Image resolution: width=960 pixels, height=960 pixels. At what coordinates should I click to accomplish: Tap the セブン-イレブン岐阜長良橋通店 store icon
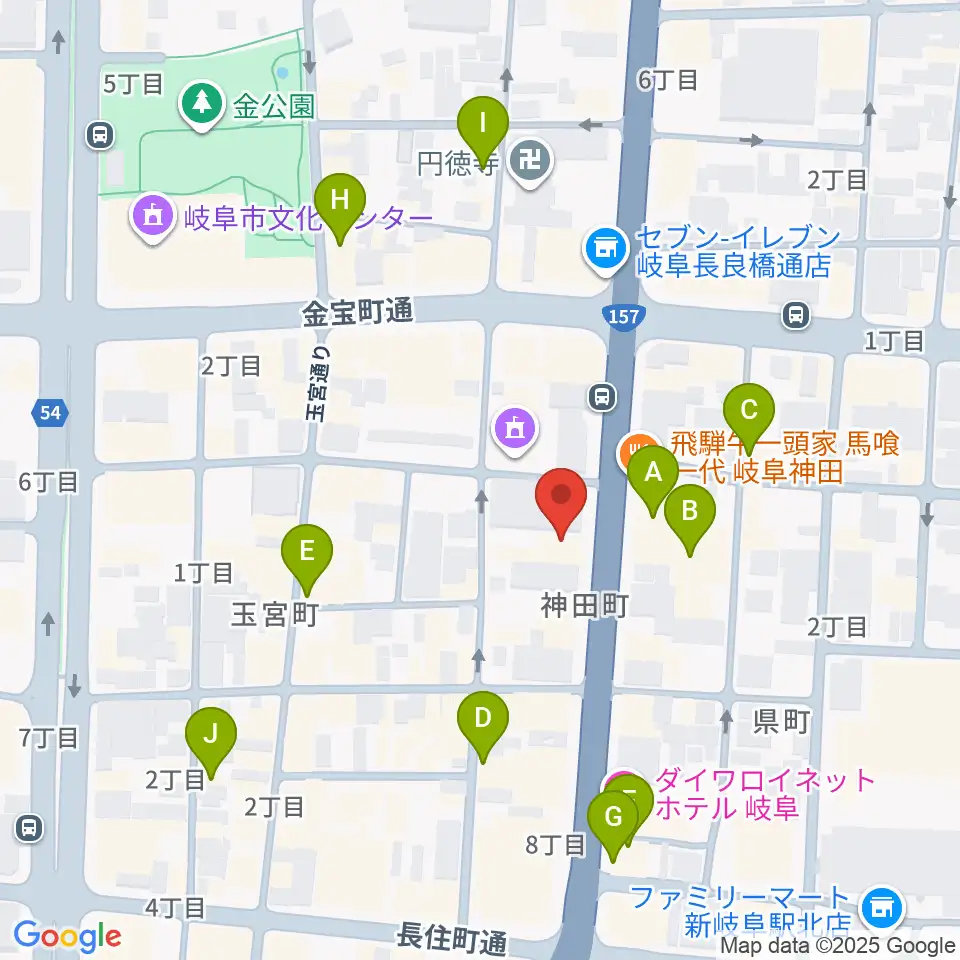pos(604,246)
